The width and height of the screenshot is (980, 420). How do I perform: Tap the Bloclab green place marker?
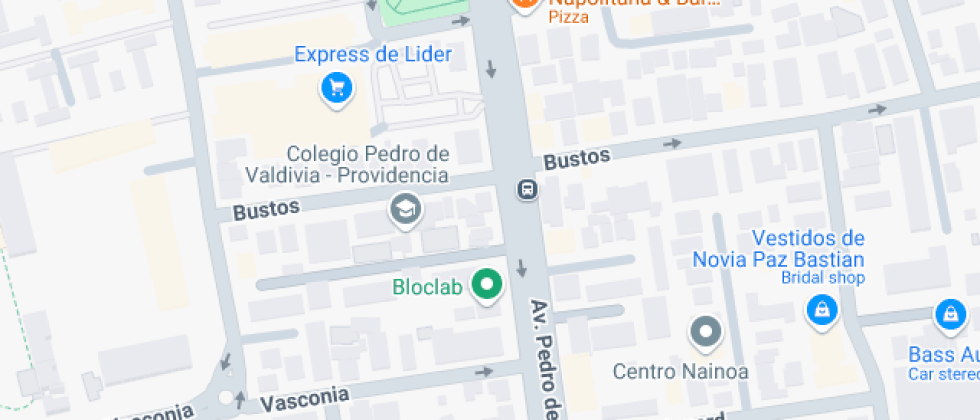coord(487,286)
